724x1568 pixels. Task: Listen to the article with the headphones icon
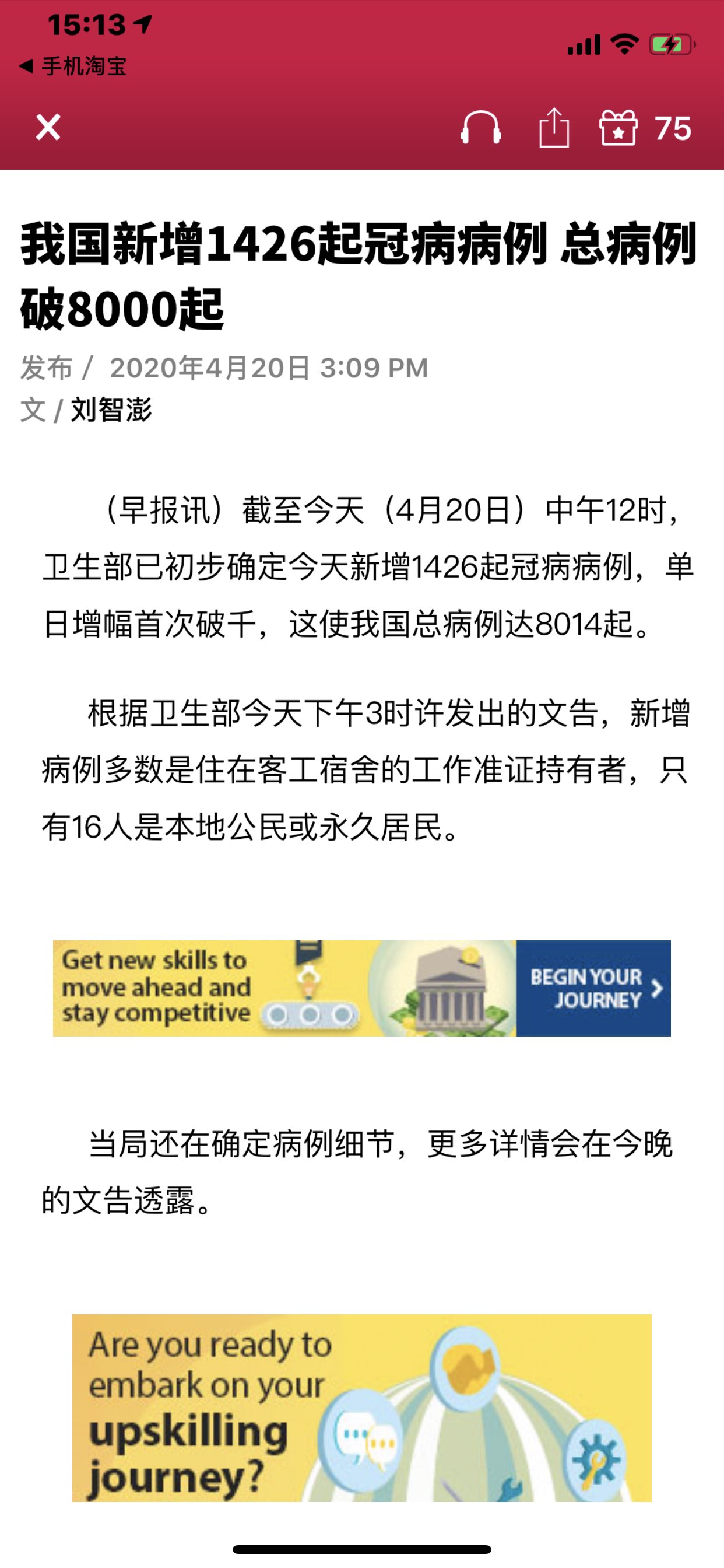[481, 128]
